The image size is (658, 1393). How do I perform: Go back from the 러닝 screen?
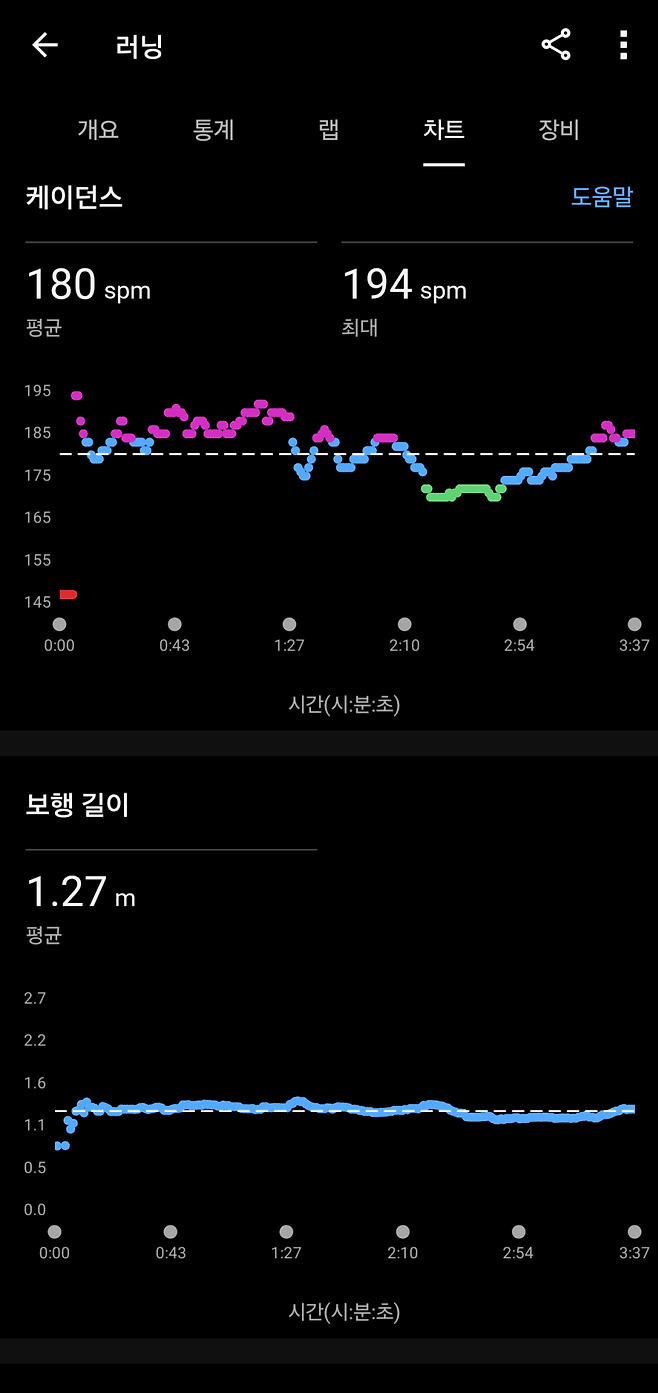(45, 45)
